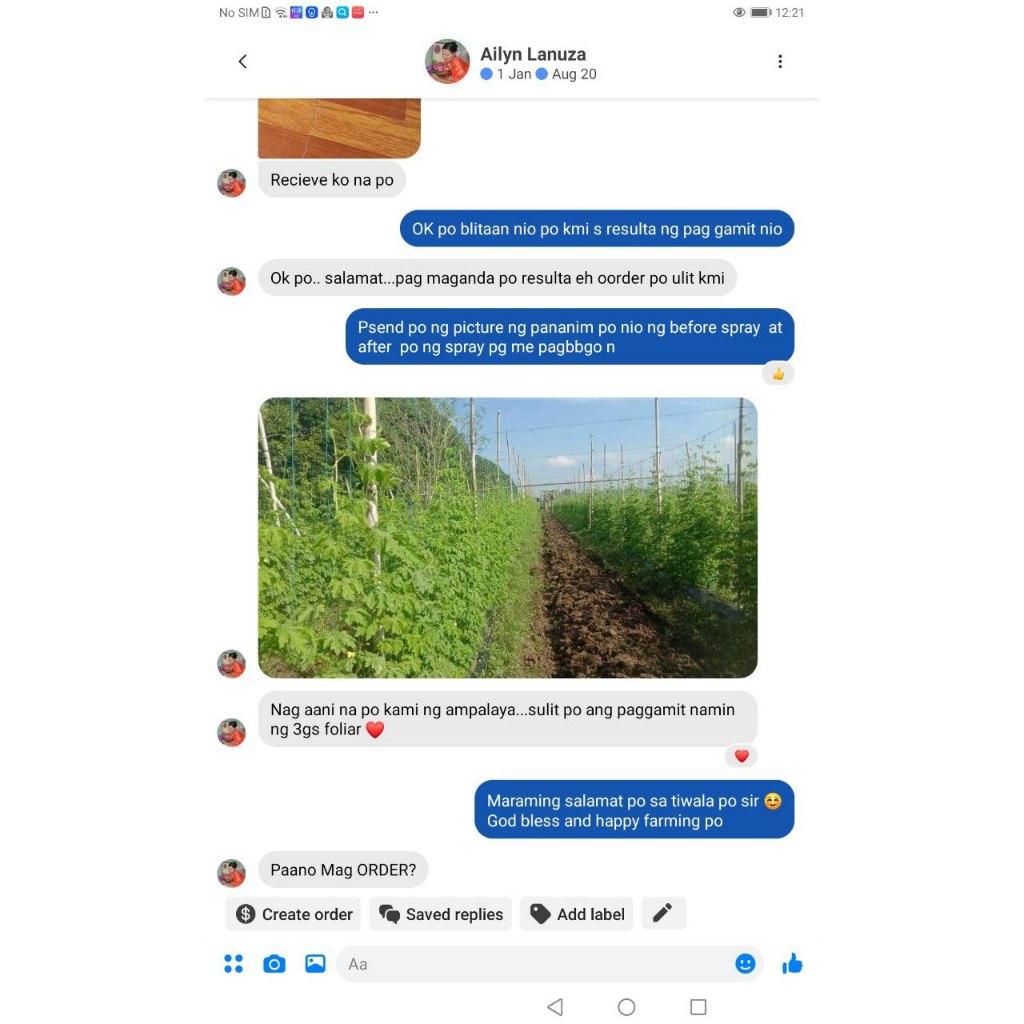Open the recent apps view
Screen dimensions: 1024x1024
click(698, 1007)
